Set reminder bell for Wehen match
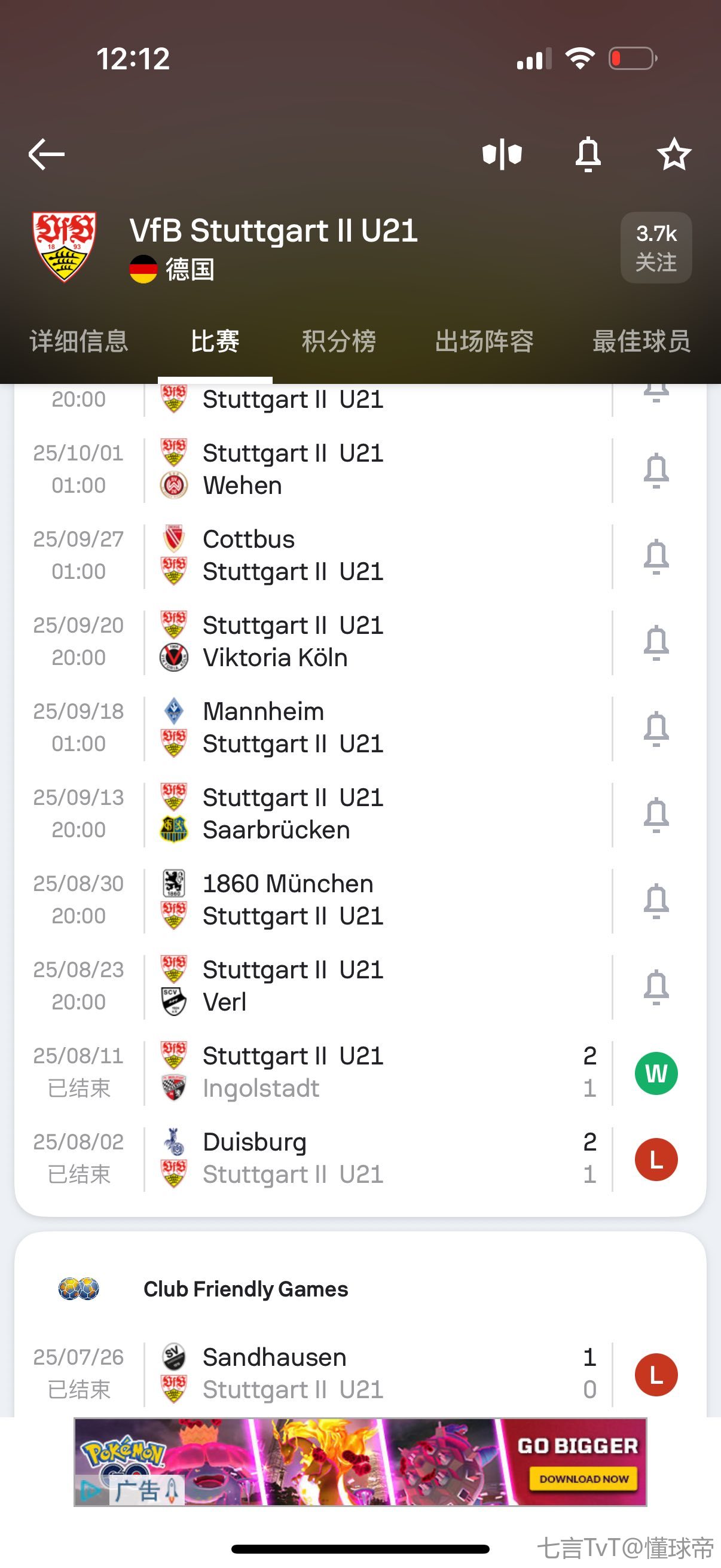 click(656, 470)
